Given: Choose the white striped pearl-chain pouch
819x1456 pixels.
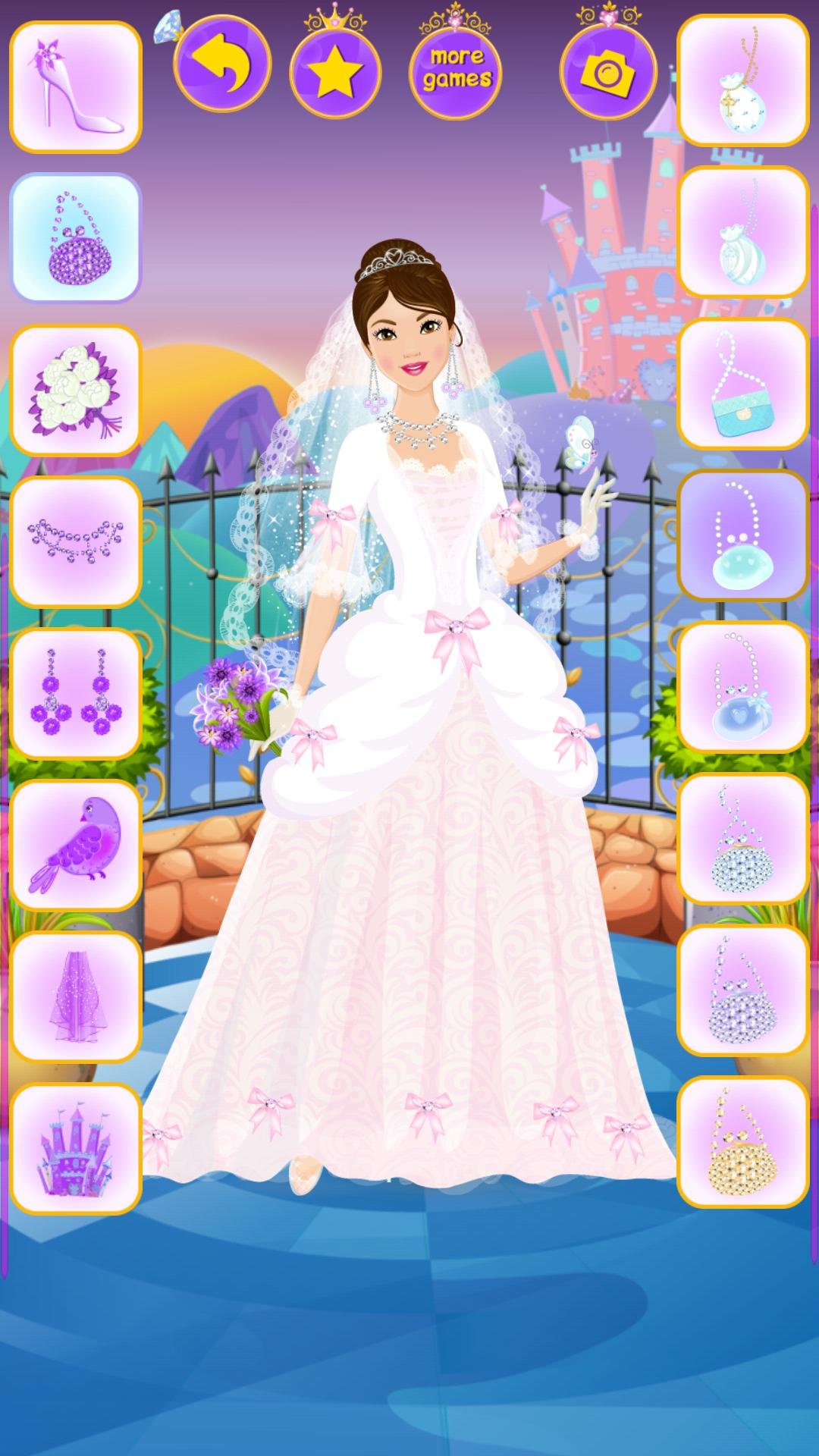Looking at the screenshot, I should click(x=742, y=232).
